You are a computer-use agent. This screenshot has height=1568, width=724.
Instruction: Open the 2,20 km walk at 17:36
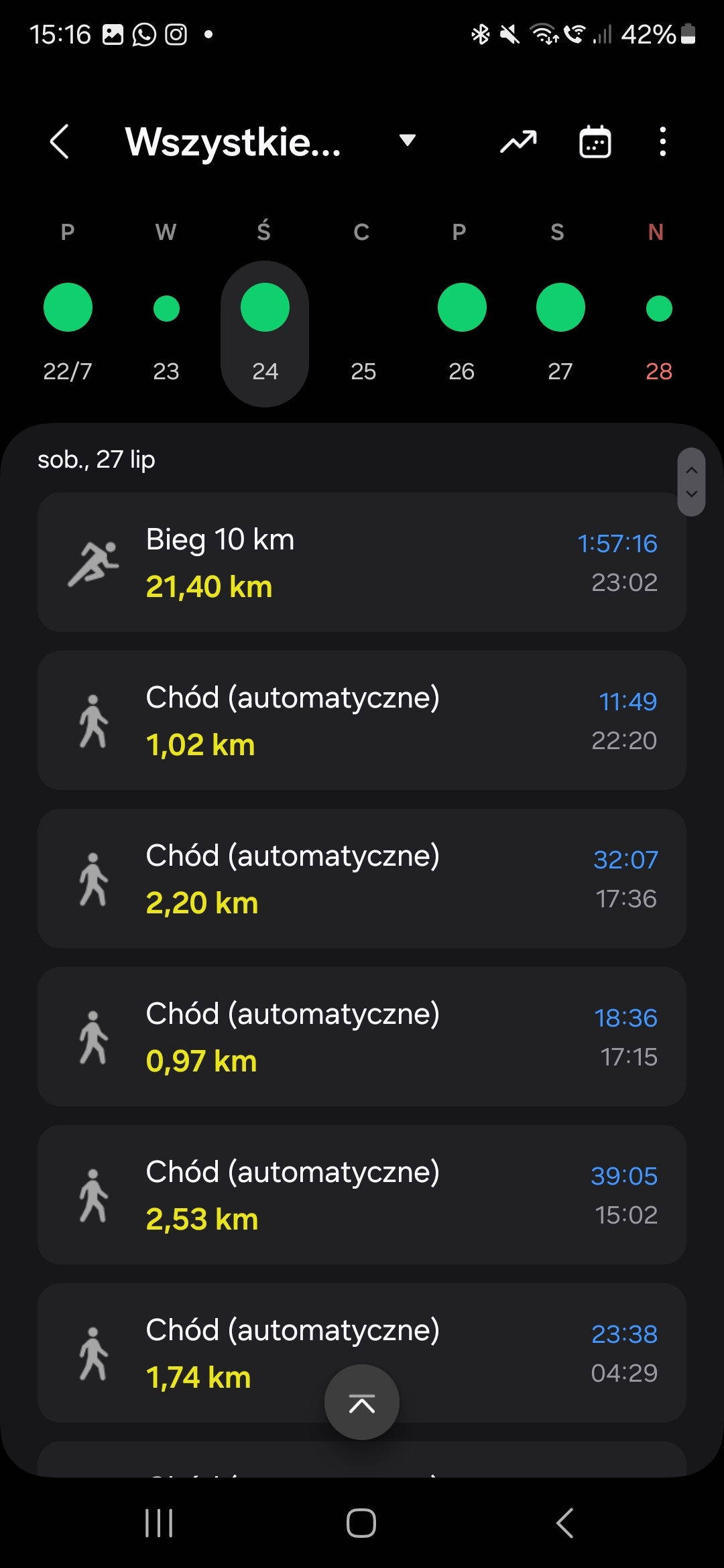coord(362,878)
